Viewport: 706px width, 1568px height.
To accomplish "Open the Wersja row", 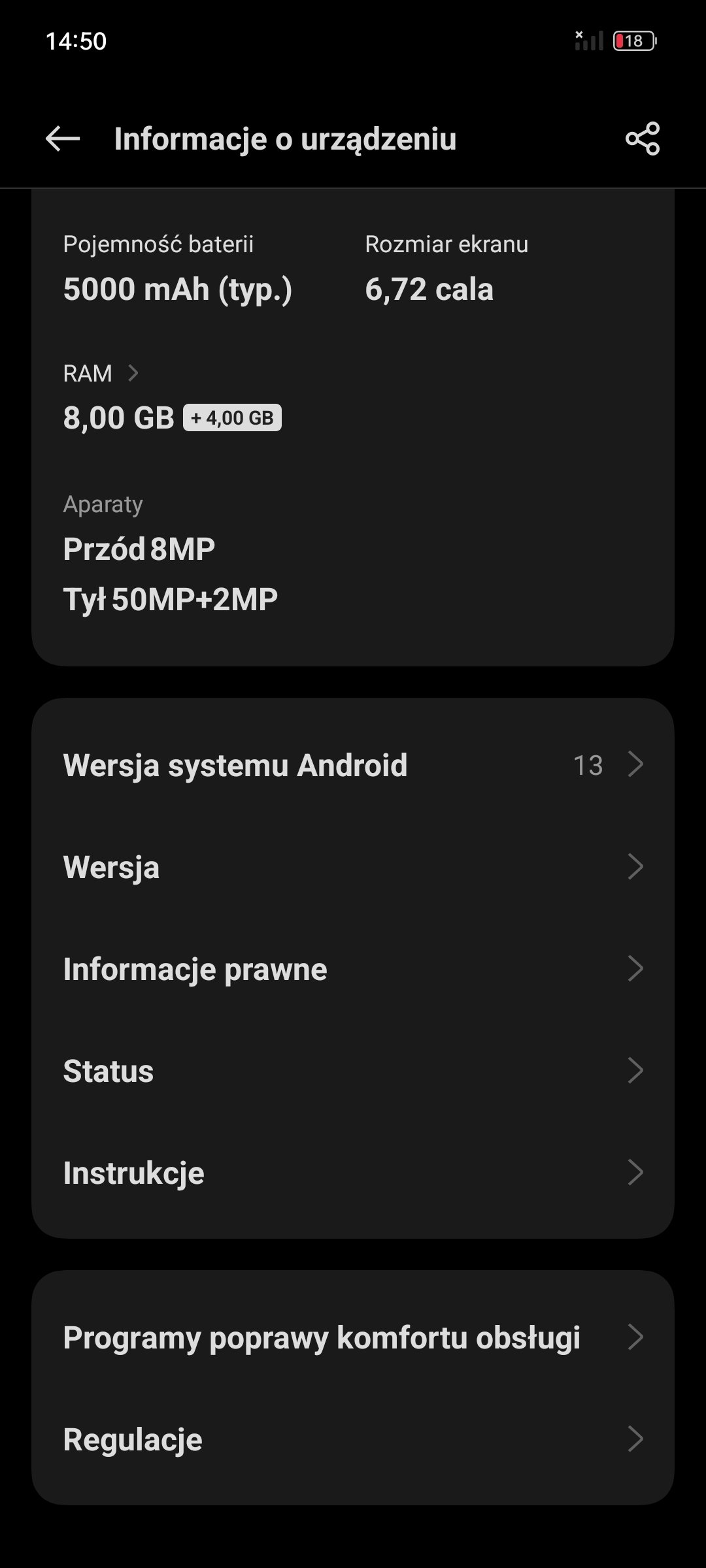I will (x=353, y=867).
